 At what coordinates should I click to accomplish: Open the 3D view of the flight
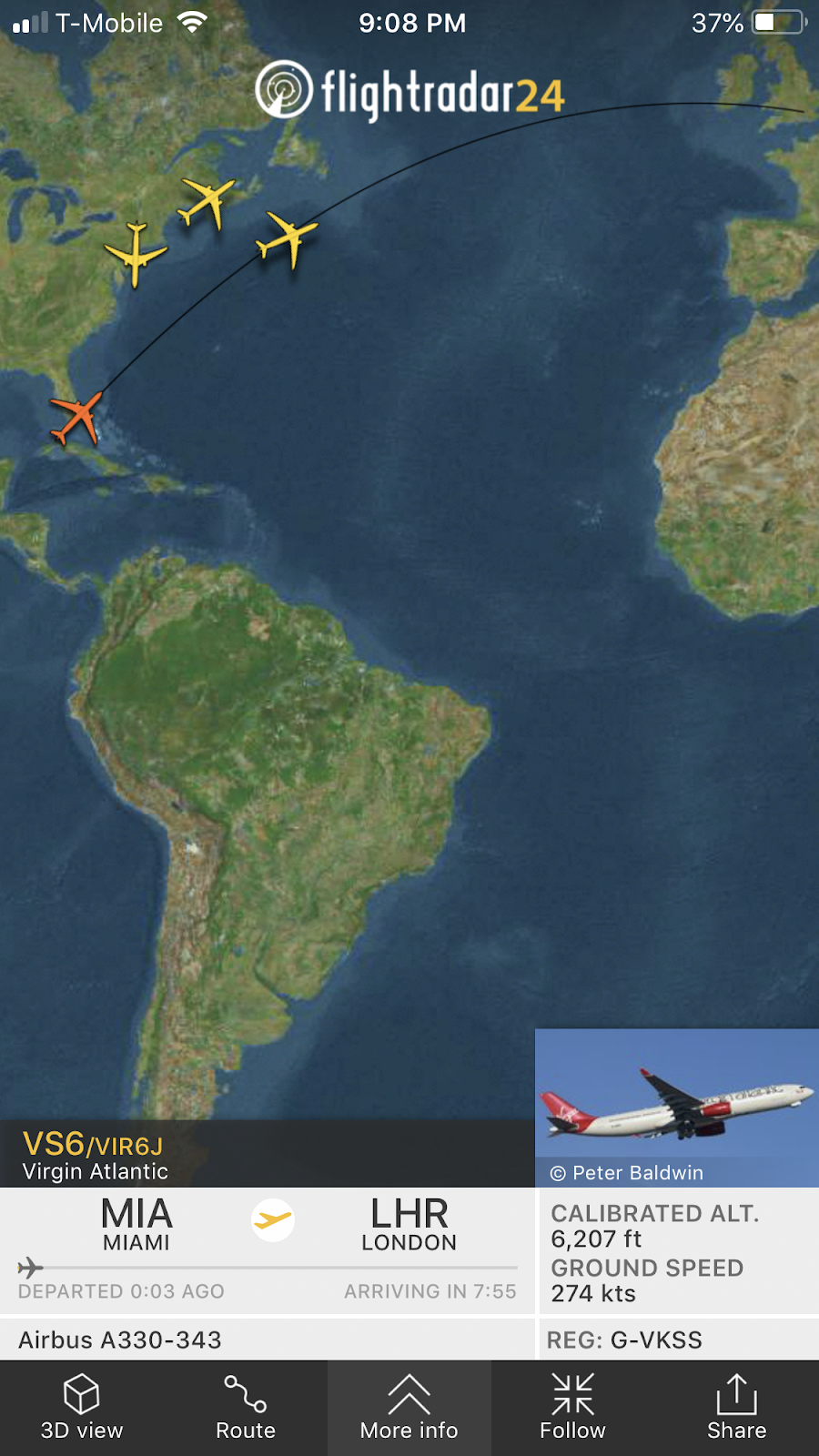click(x=82, y=1407)
